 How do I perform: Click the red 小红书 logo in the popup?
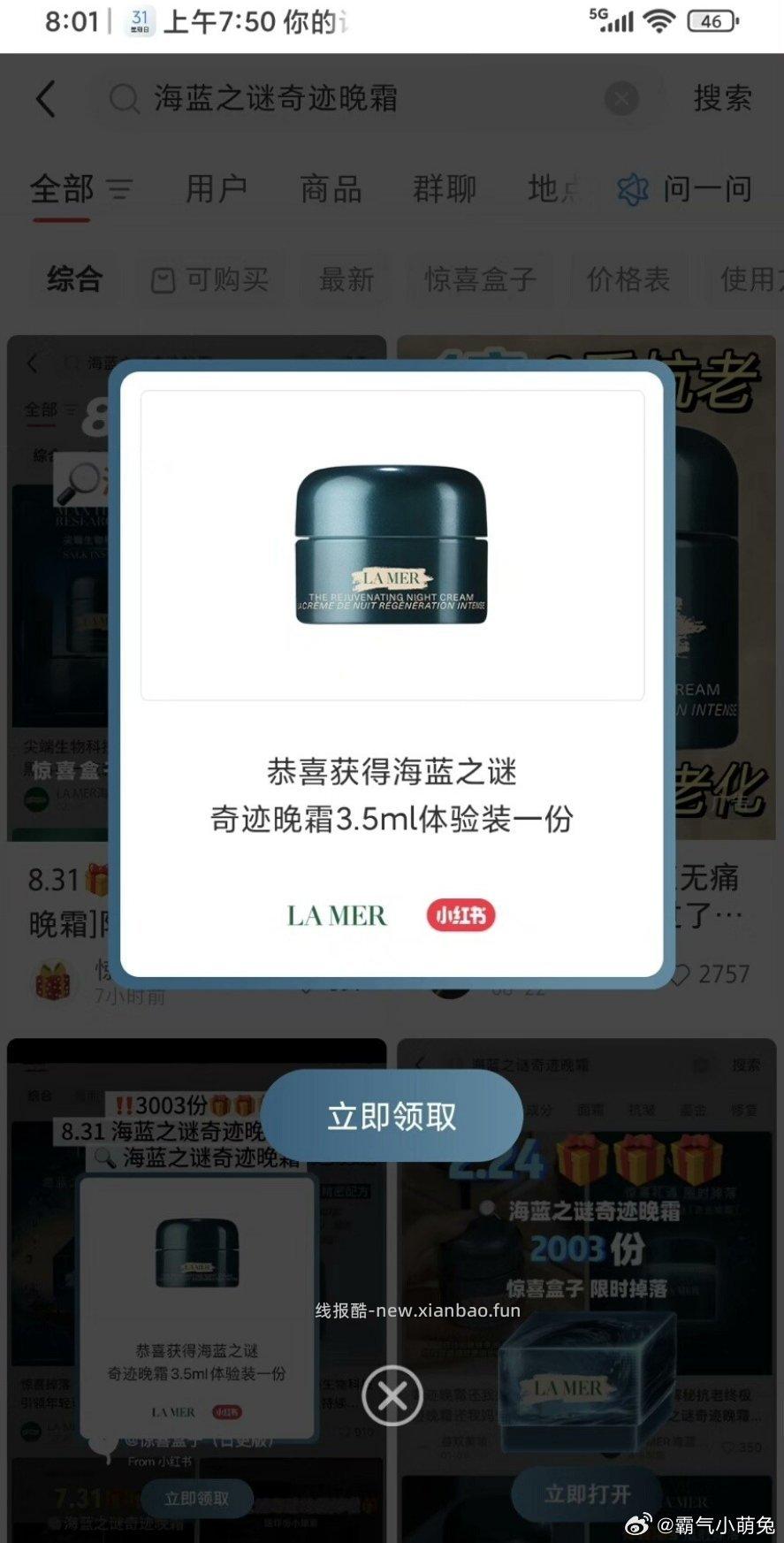tap(461, 915)
